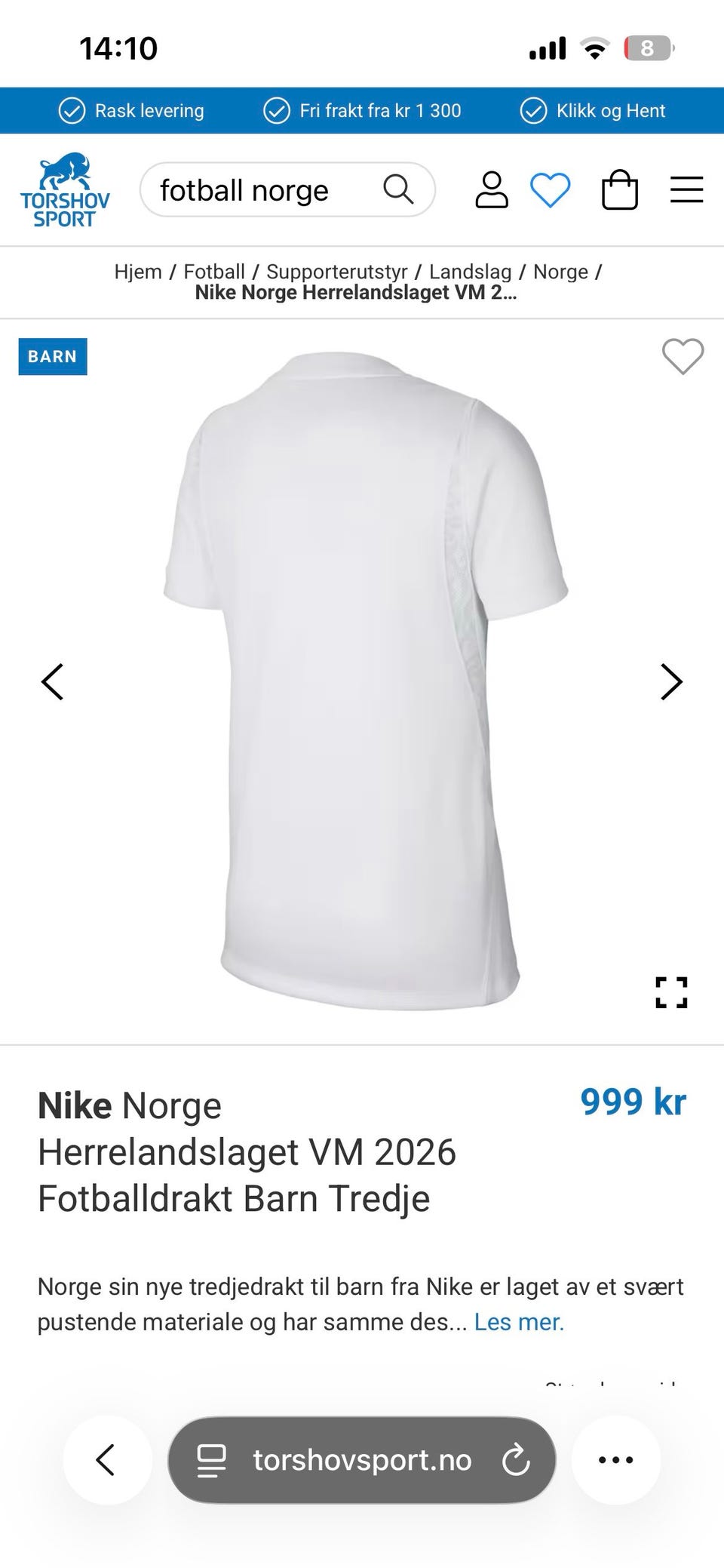This screenshot has width=724, height=1568.
Task: Open the browser more options menu
Action: 615,1459
